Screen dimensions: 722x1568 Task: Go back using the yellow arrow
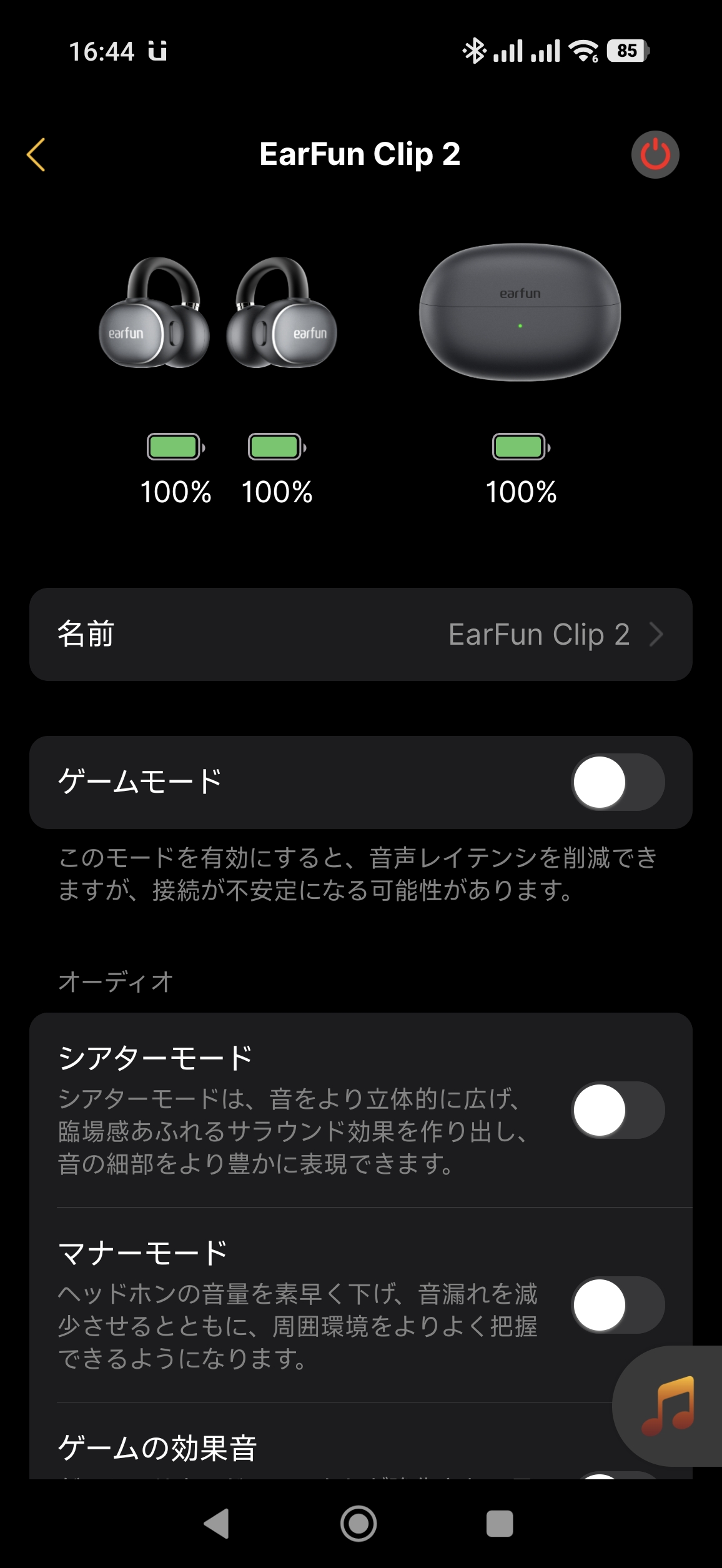tap(36, 154)
